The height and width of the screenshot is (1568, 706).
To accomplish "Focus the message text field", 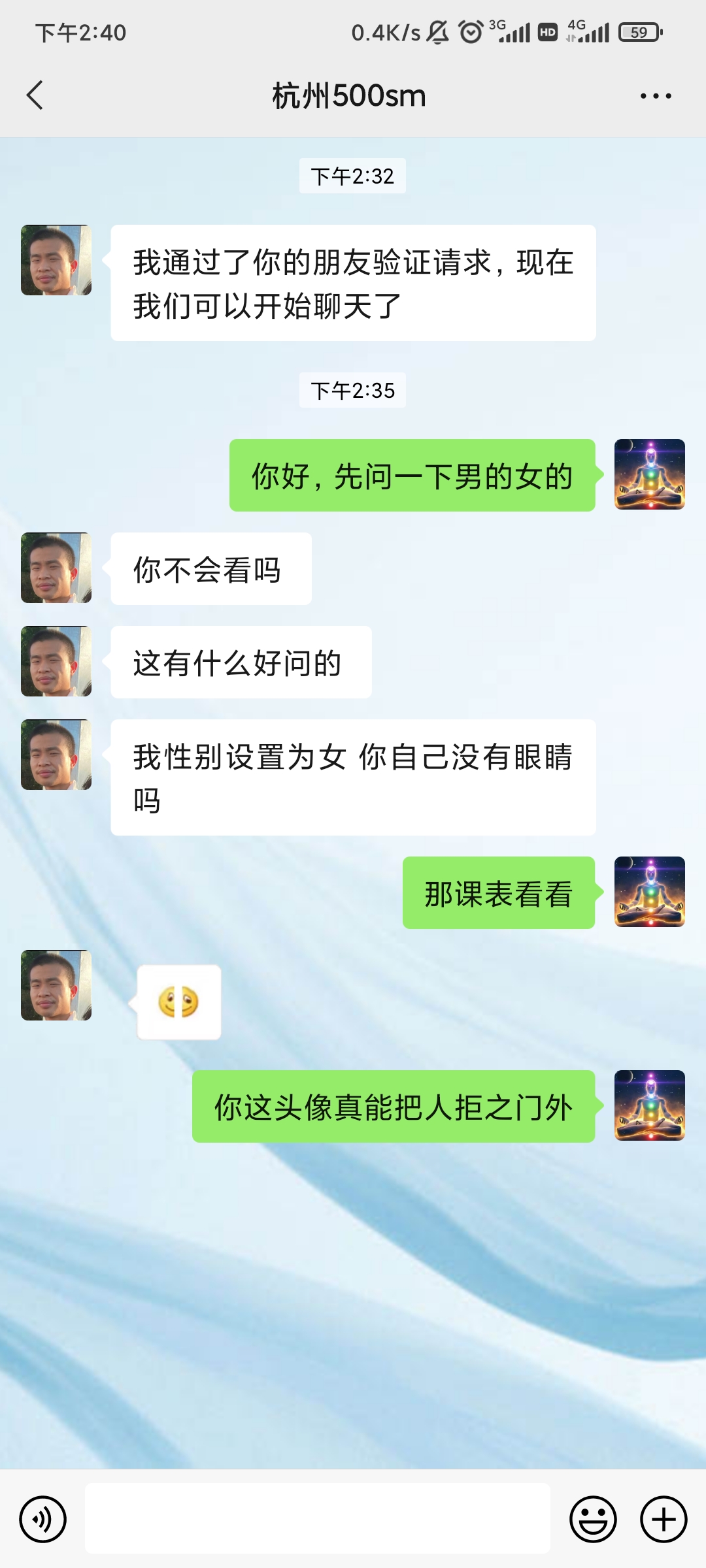I will 317,1518.
